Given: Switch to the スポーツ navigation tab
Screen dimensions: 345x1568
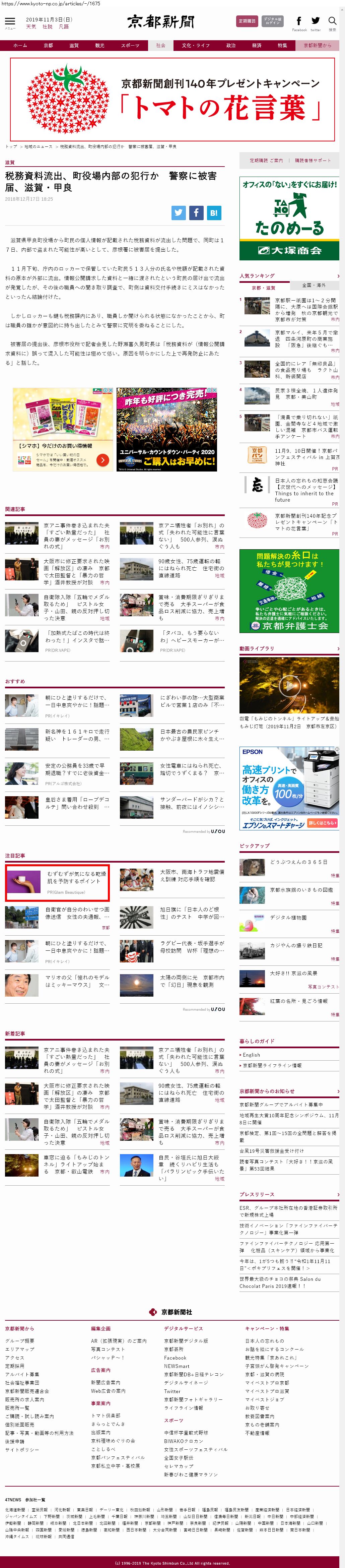Looking at the screenshot, I should [130, 46].
